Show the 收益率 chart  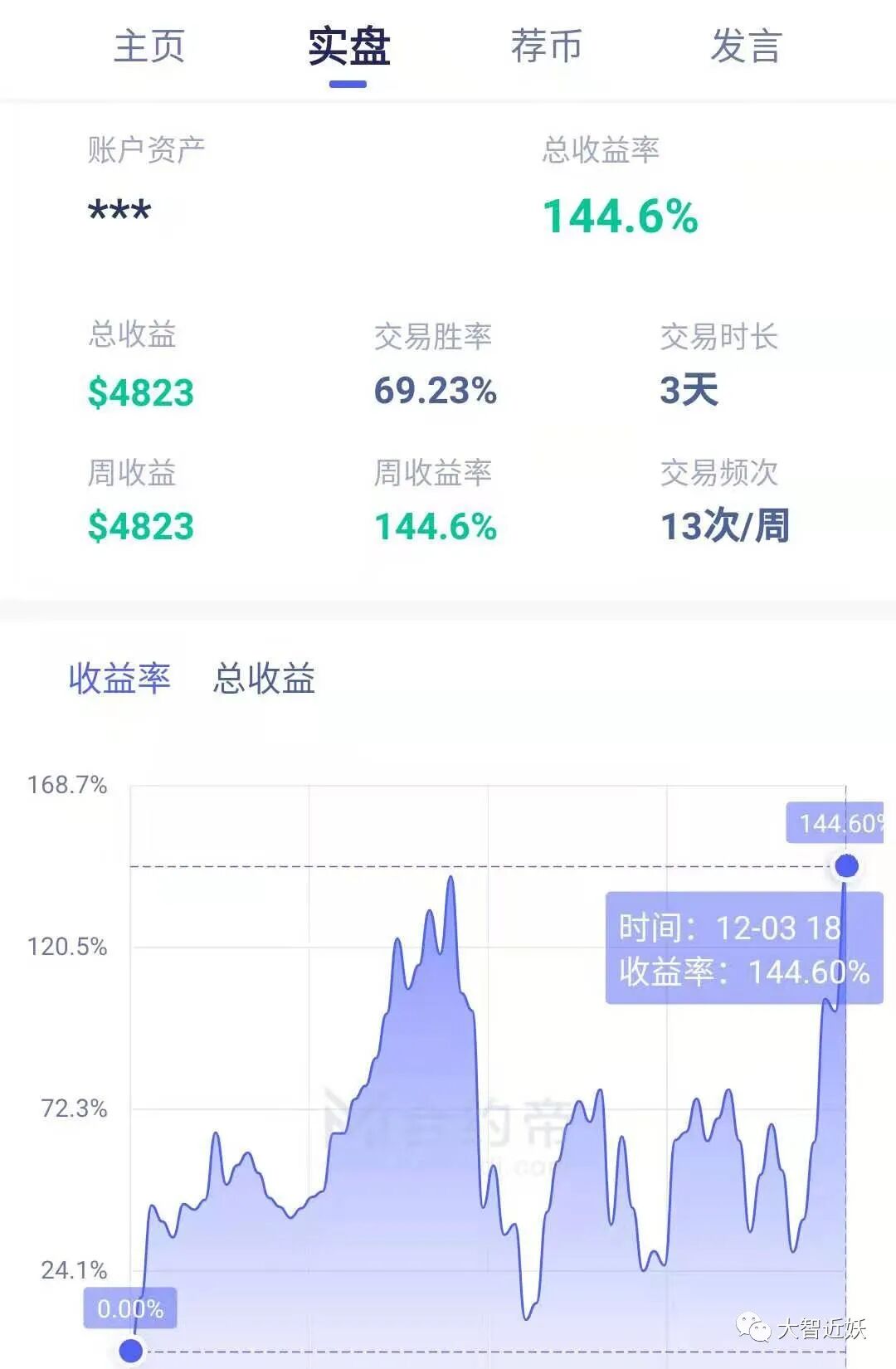[x=119, y=678]
